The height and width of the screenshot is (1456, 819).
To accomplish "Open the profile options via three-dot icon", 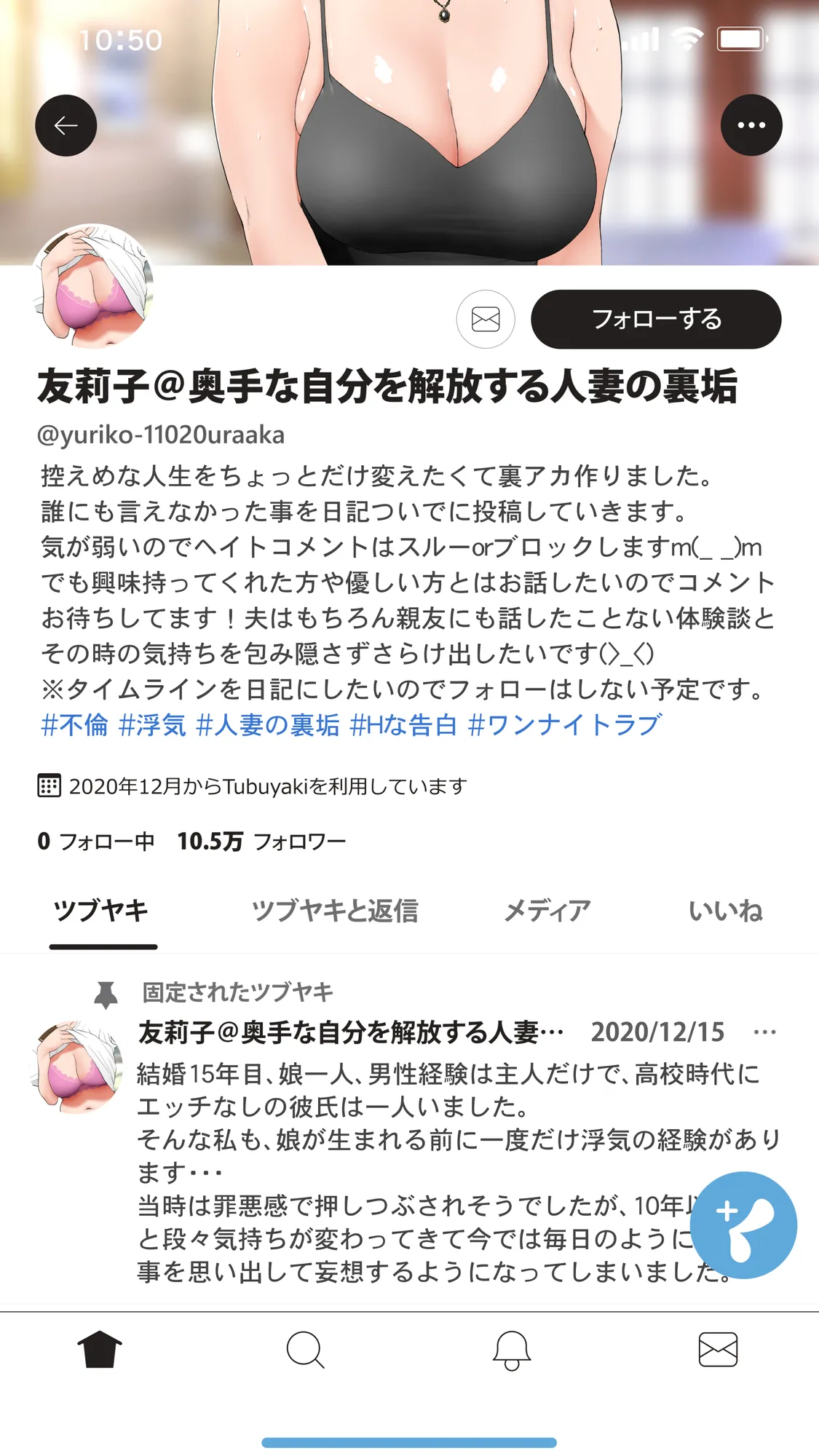I will [x=752, y=124].
